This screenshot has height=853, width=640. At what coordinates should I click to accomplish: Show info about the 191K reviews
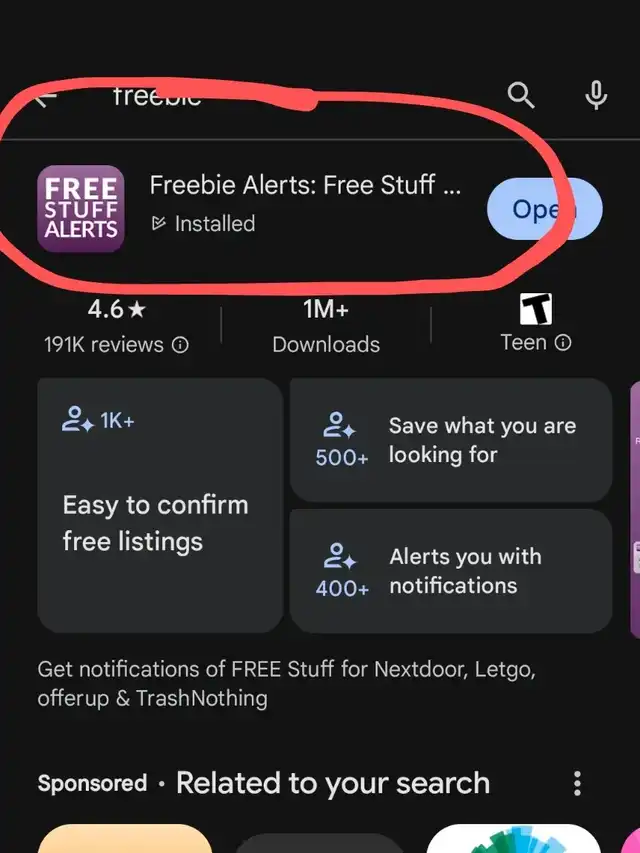(x=180, y=345)
